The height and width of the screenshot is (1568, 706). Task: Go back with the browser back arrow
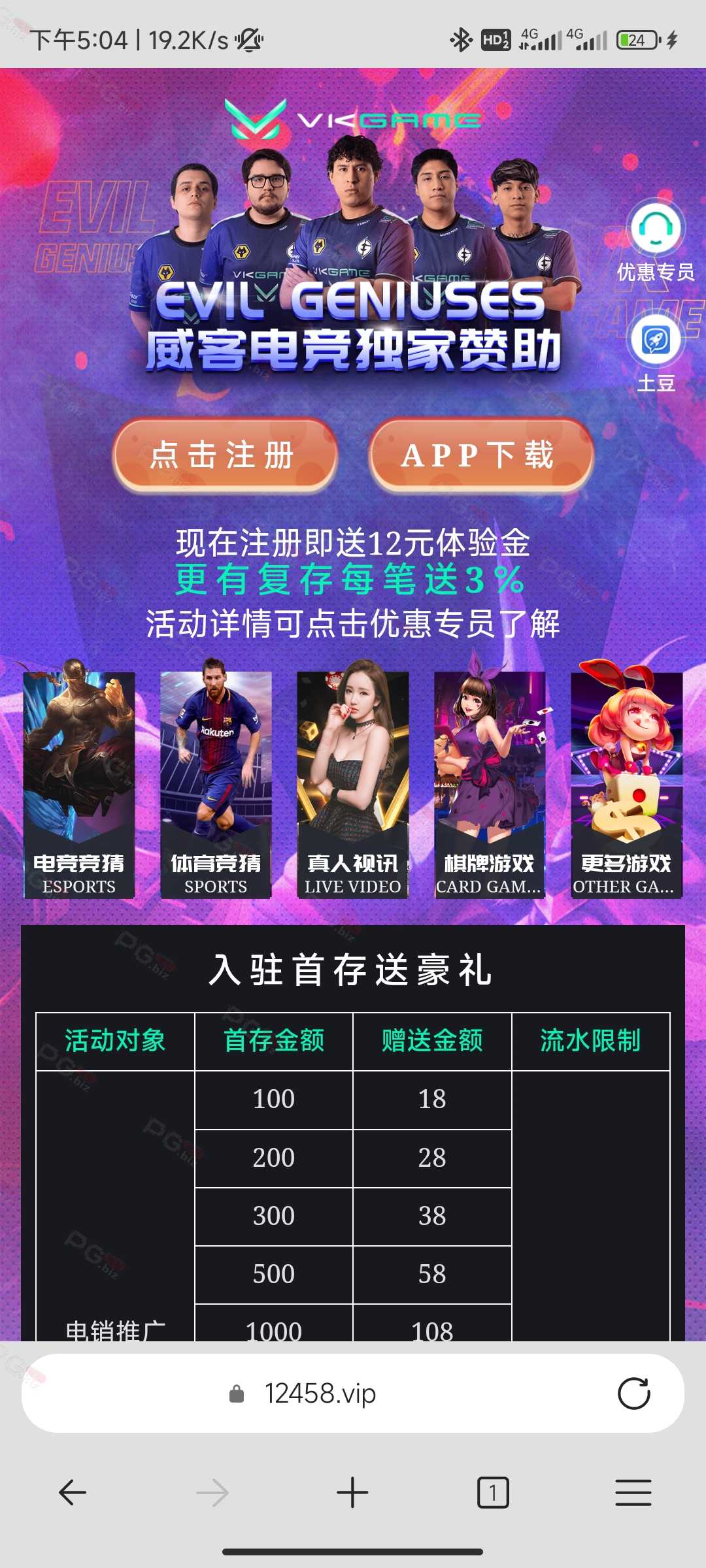pyautogui.click(x=73, y=1493)
